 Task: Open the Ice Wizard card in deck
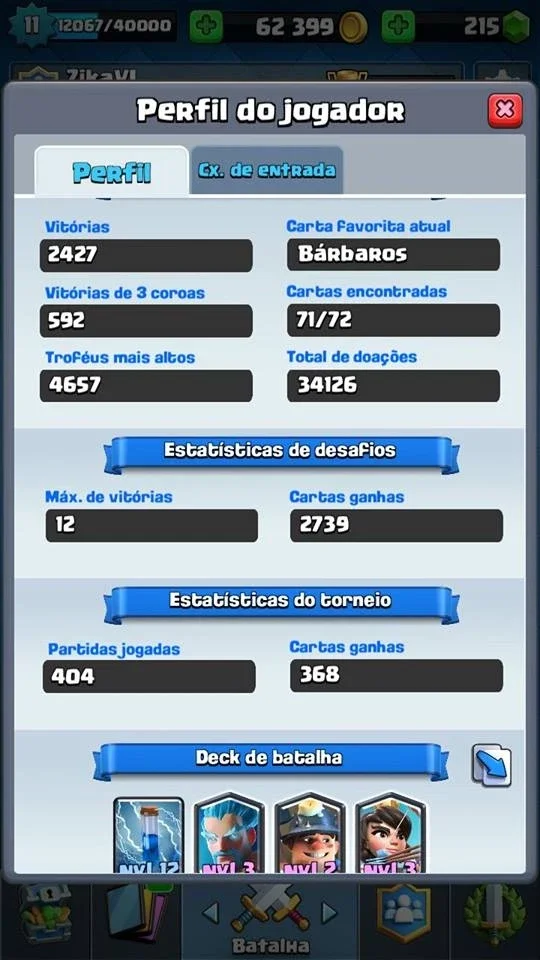click(x=229, y=834)
